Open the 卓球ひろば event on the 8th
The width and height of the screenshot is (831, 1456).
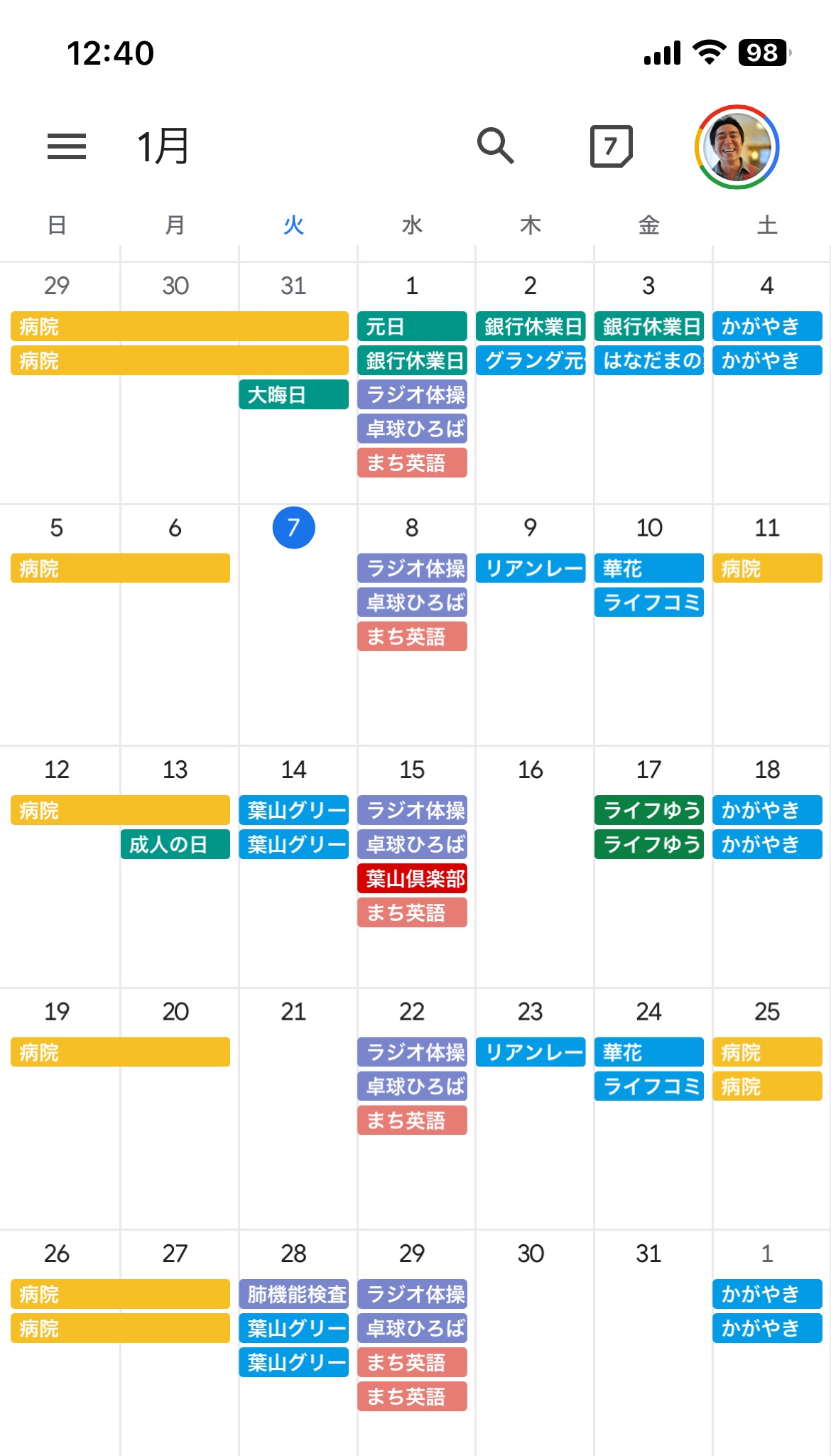(x=412, y=603)
